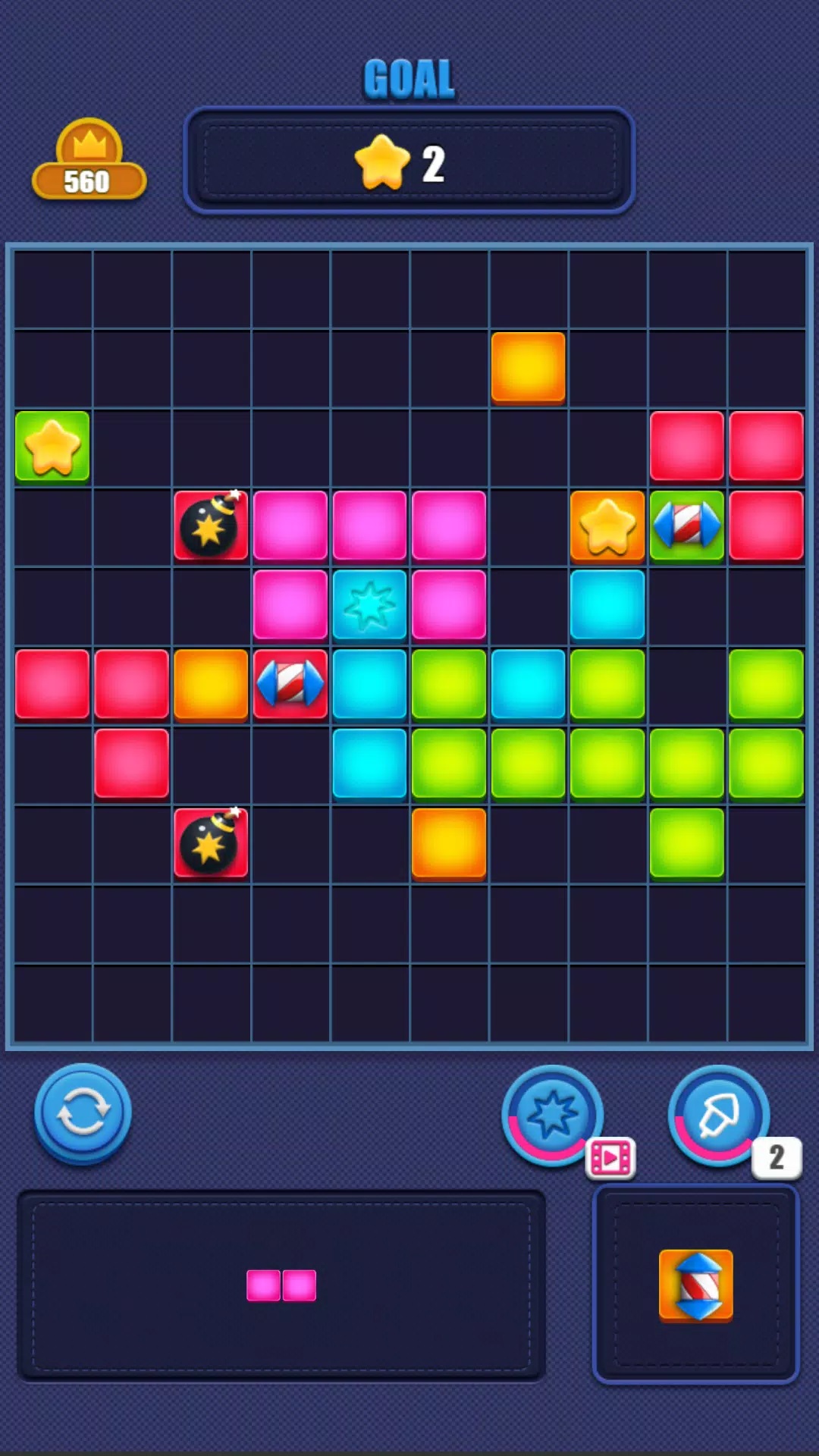This screenshot has width=819, height=1456.
Task: Tap the circular rotate arrows button
Action: [83, 1113]
